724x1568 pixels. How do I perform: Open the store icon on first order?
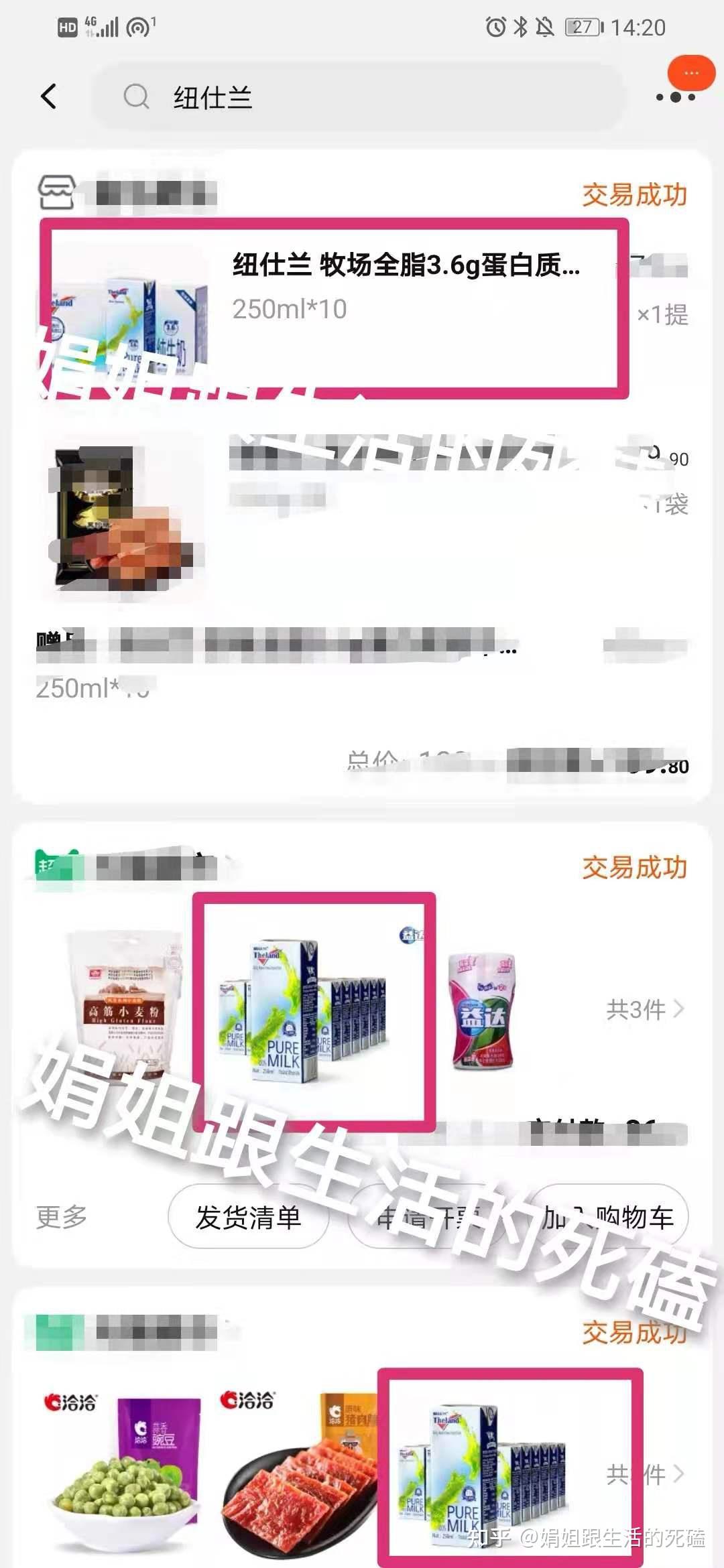point(56,193)
